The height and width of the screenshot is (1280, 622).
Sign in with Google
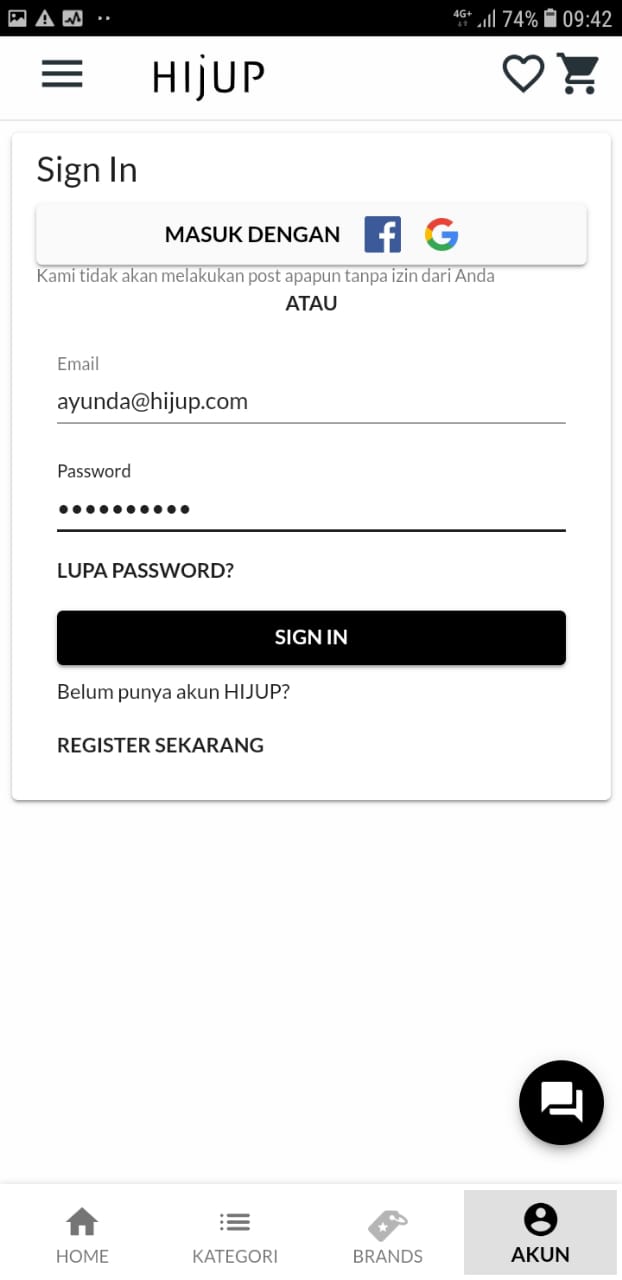coord(441,235)
